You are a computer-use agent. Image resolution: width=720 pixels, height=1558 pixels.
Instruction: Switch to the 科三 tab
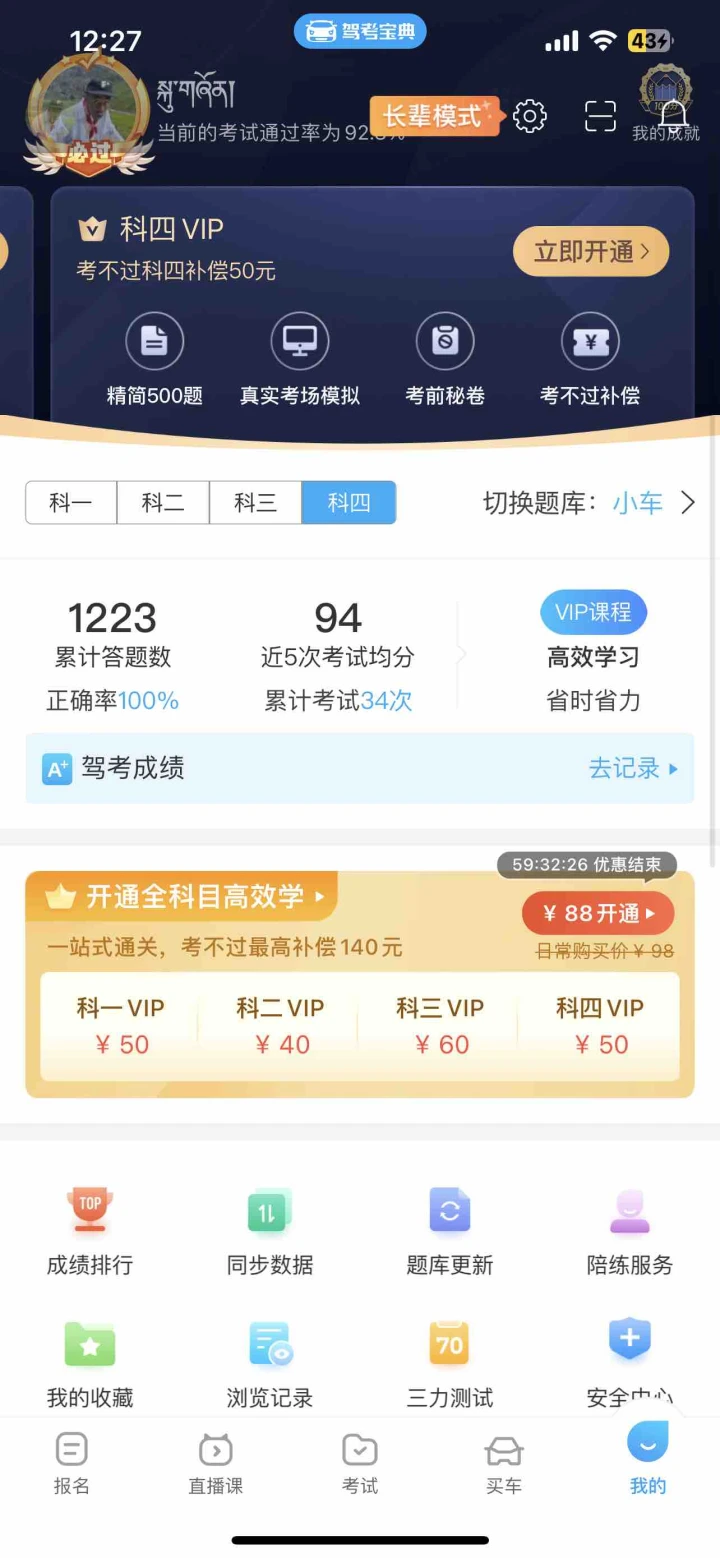click(256, 503)
